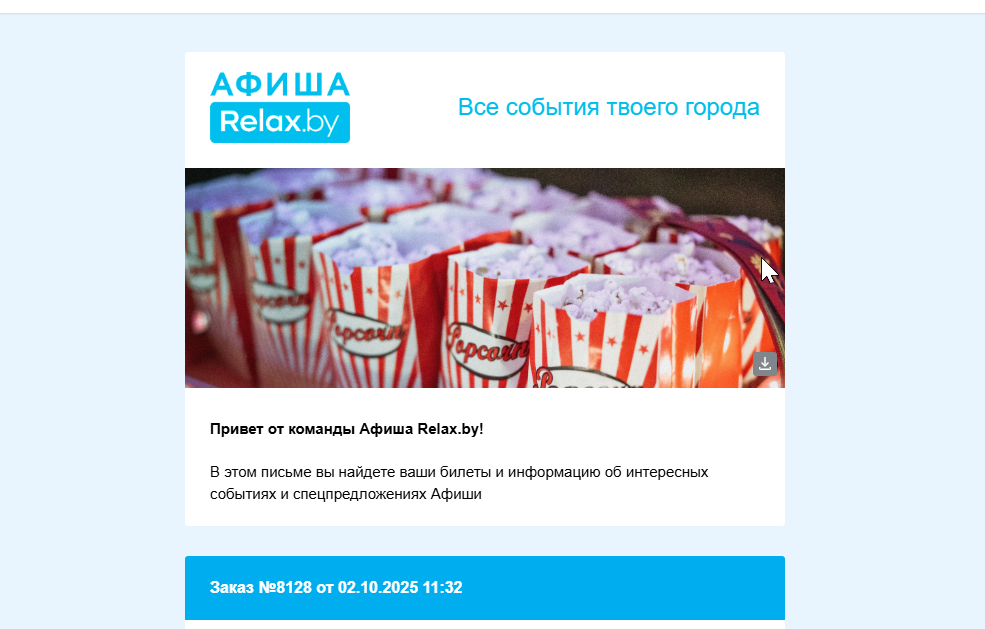Download the popcorn banner image
This screenshot has width=985, height=629.
(x=765, y=364)
